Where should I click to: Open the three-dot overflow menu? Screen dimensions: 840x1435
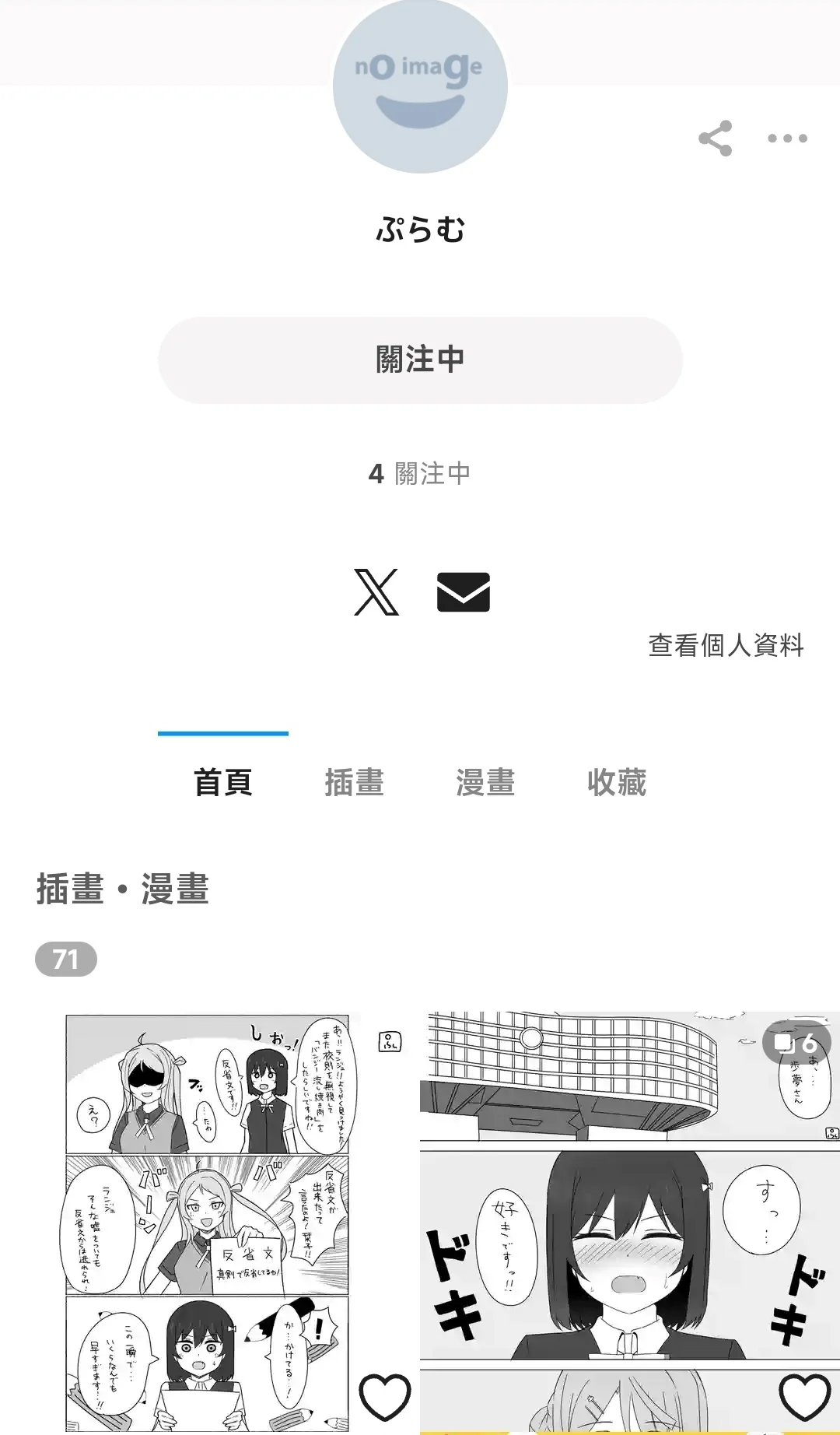pos(787,139)
